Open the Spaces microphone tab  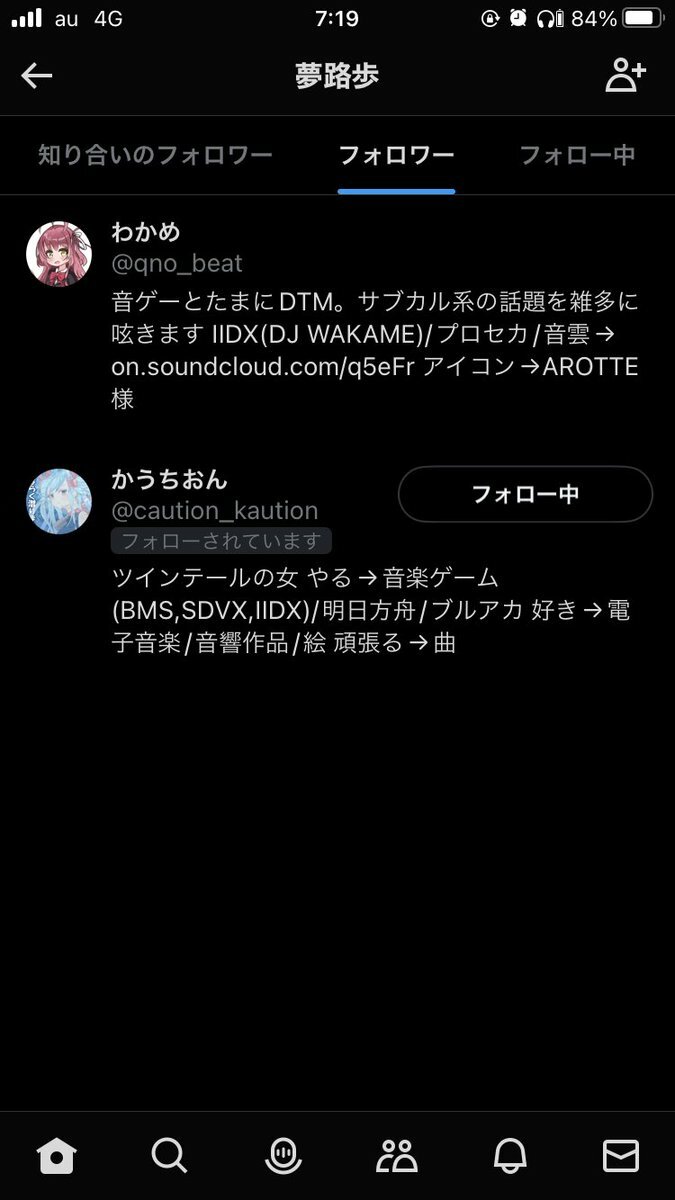coord(283,1156)
